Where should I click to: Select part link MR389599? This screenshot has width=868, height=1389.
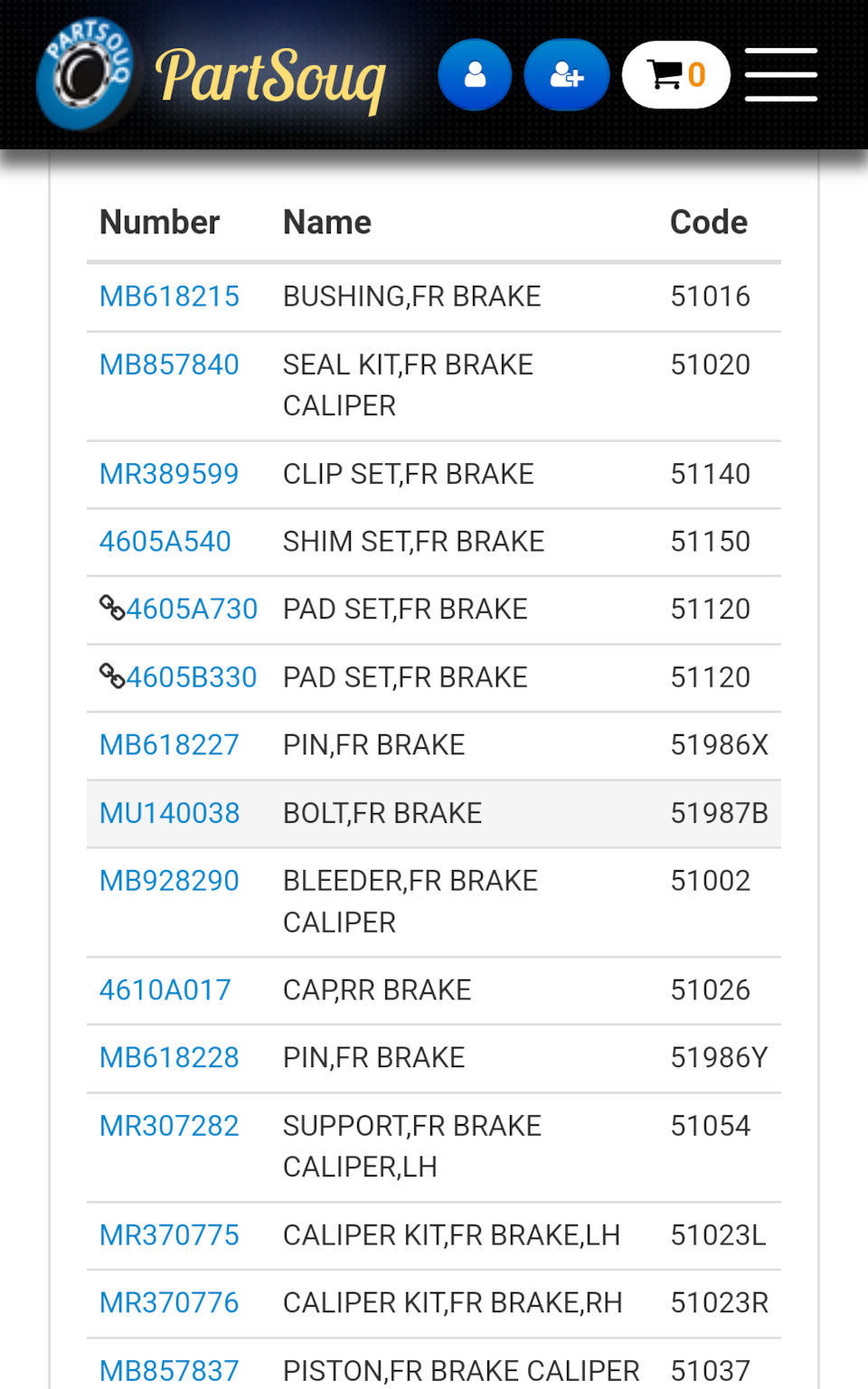pyautogui.click(x=169, y=474)
